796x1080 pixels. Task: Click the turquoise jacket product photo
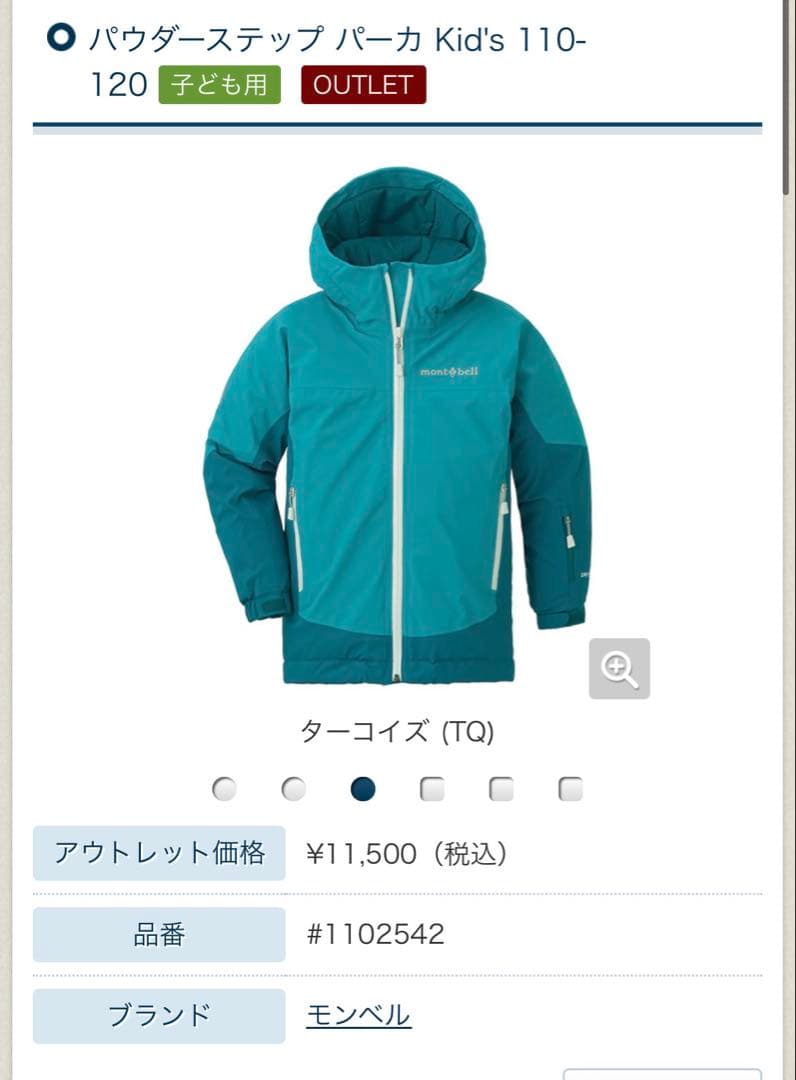400,430
